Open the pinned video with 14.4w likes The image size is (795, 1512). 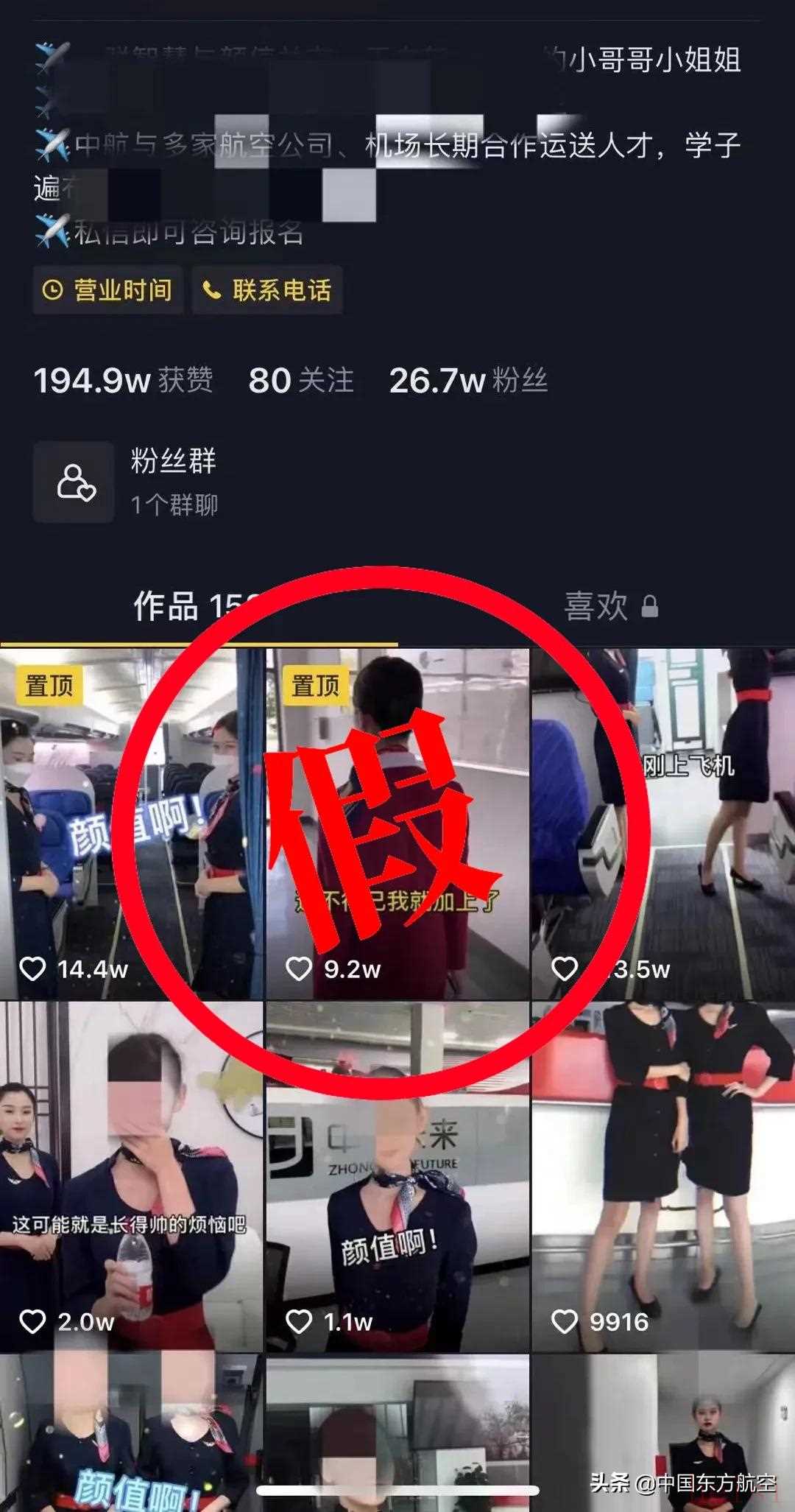click(131, 823)
